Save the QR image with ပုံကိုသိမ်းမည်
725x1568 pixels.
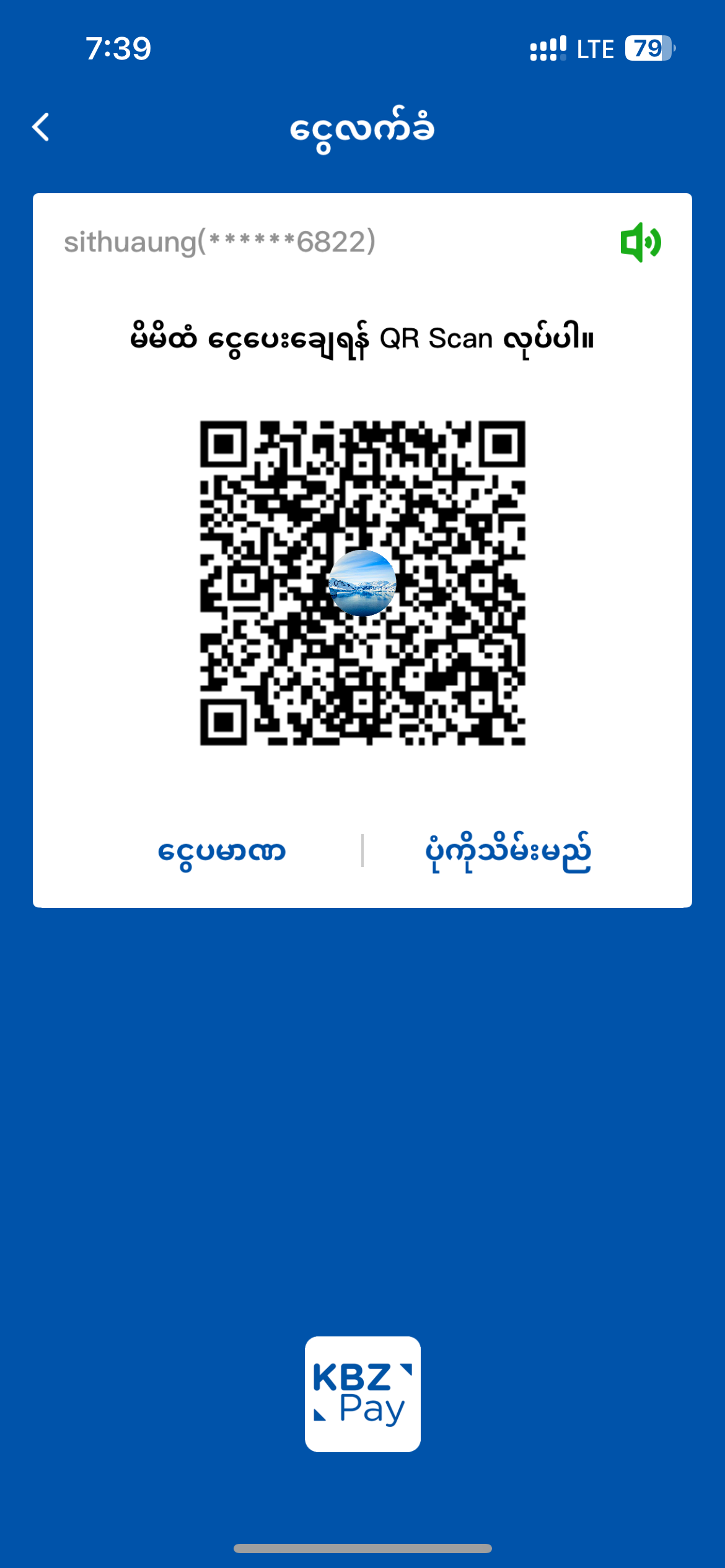pyautogui.click(x=507, y=852)
